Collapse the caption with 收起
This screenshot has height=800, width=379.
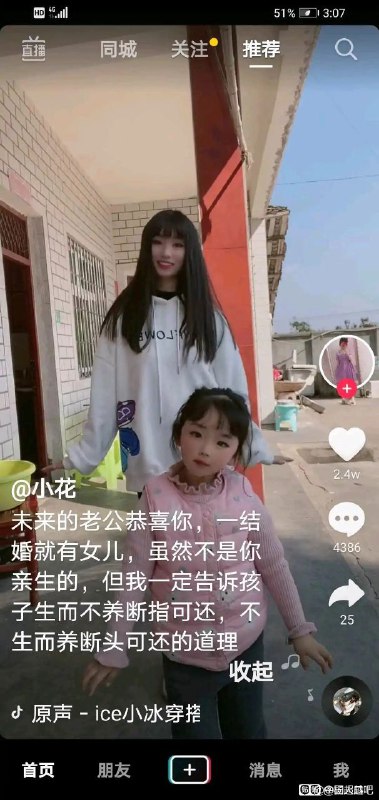pos(251,671)
